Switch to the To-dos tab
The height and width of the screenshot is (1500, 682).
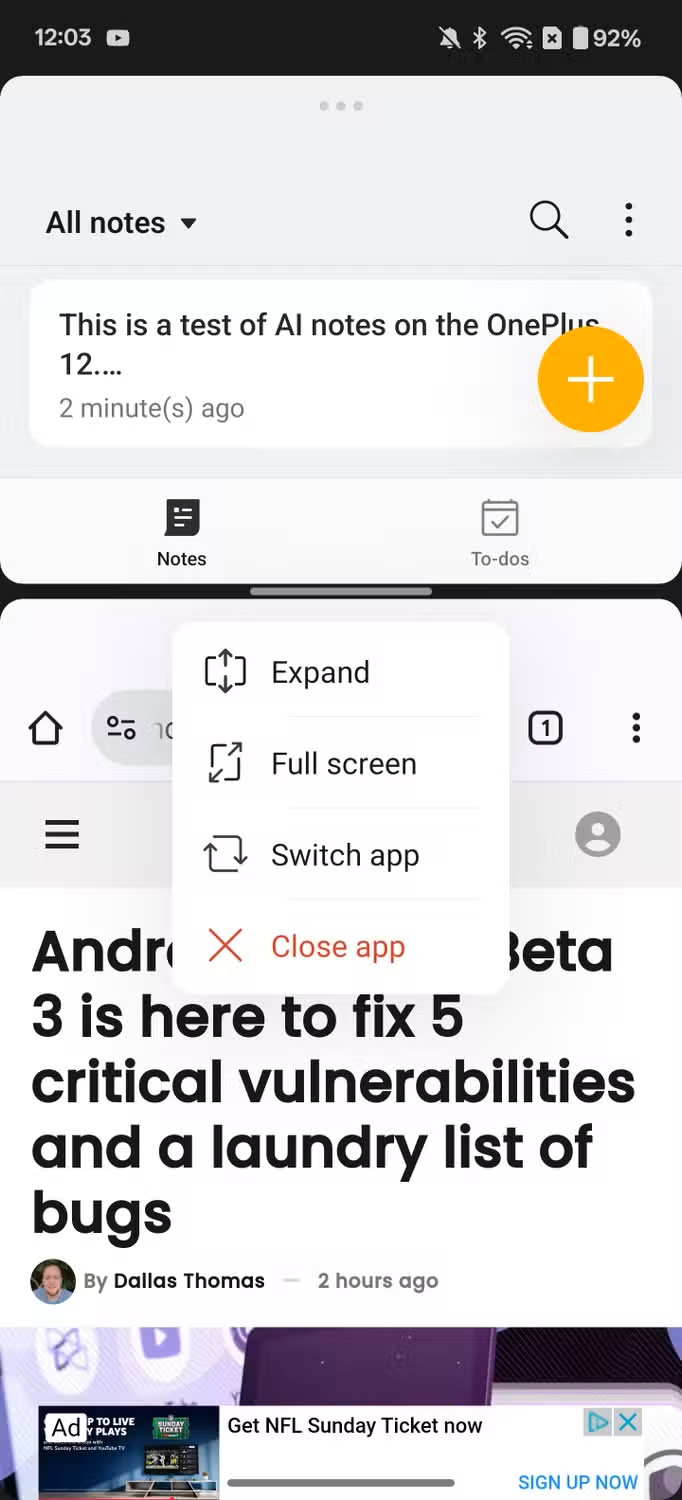point(499,534)
